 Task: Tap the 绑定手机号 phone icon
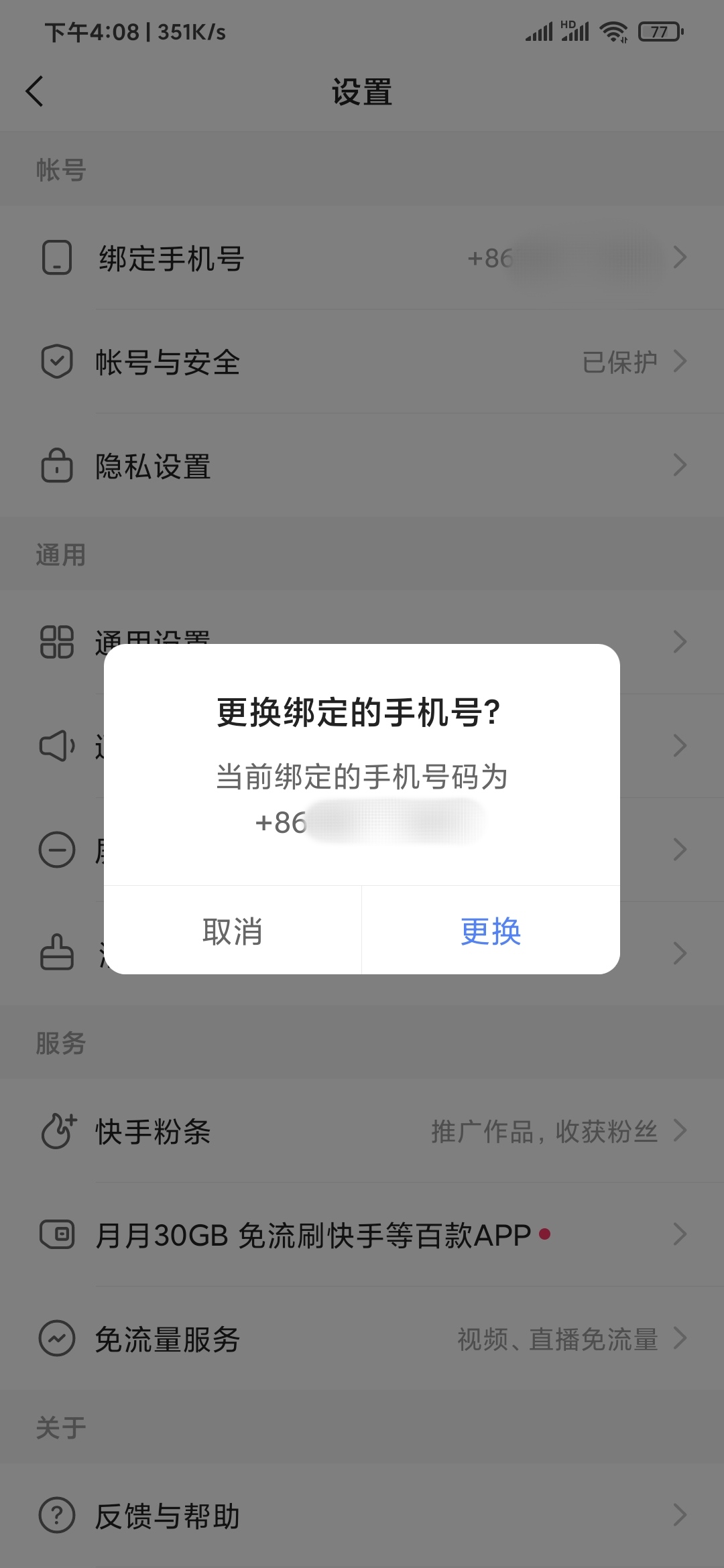click(58, 258)
